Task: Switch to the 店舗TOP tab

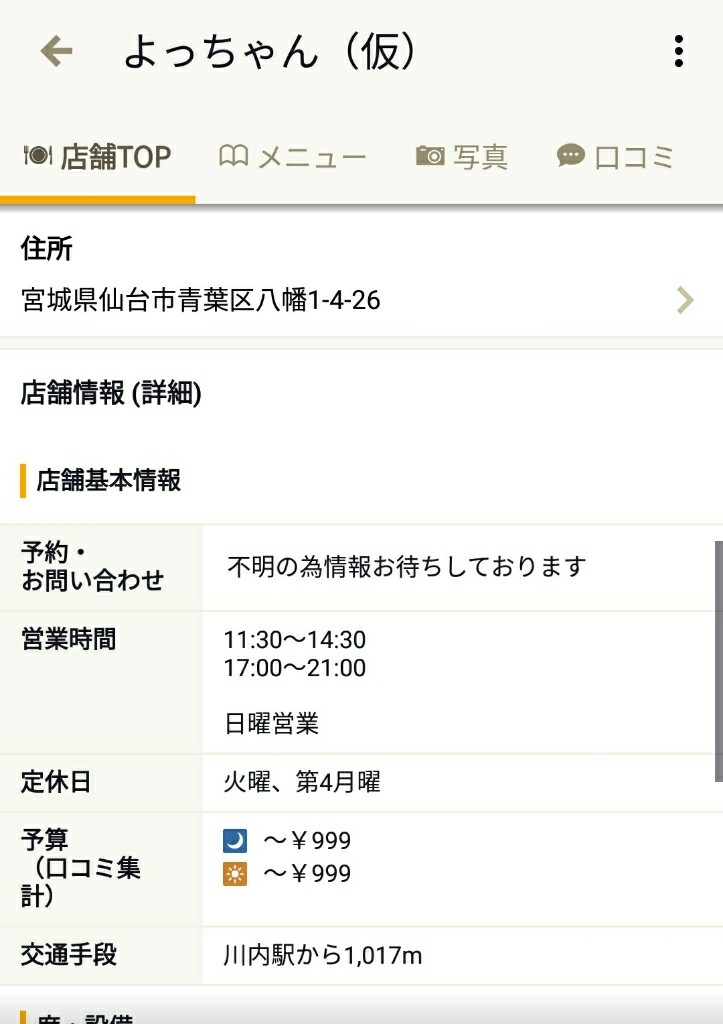Action: pyautogui.click(x=98, y=157)
